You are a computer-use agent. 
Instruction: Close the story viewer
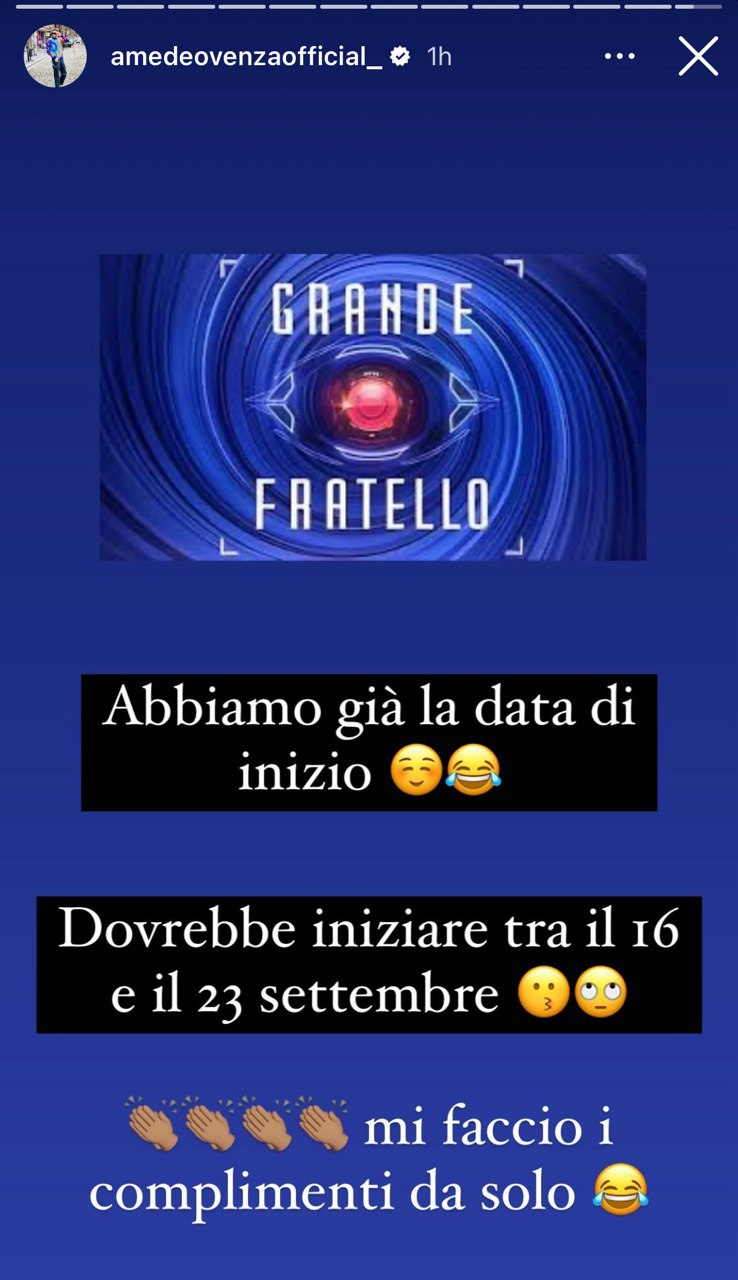click(x=698, y=56)
